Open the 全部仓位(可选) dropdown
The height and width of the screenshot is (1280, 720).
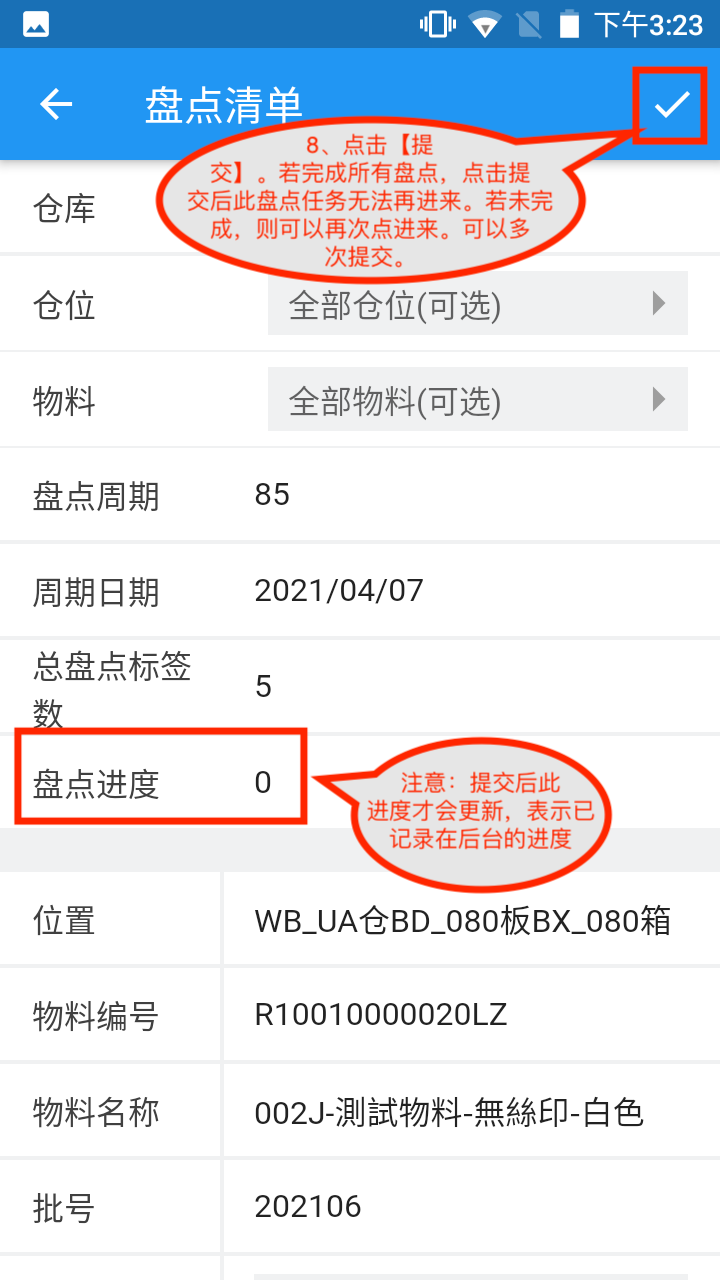tap(478, 303)
